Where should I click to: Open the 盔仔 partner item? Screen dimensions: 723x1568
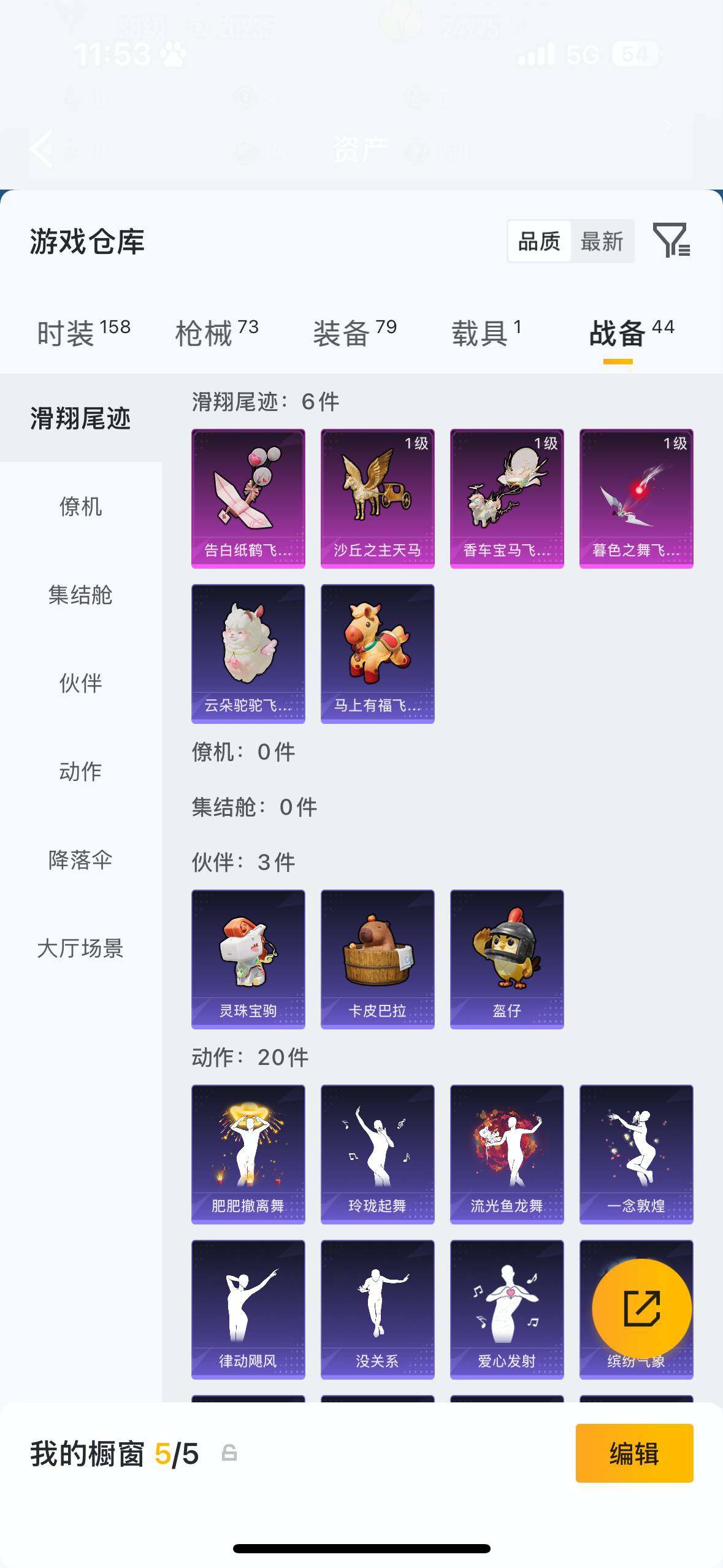[507, 957]
